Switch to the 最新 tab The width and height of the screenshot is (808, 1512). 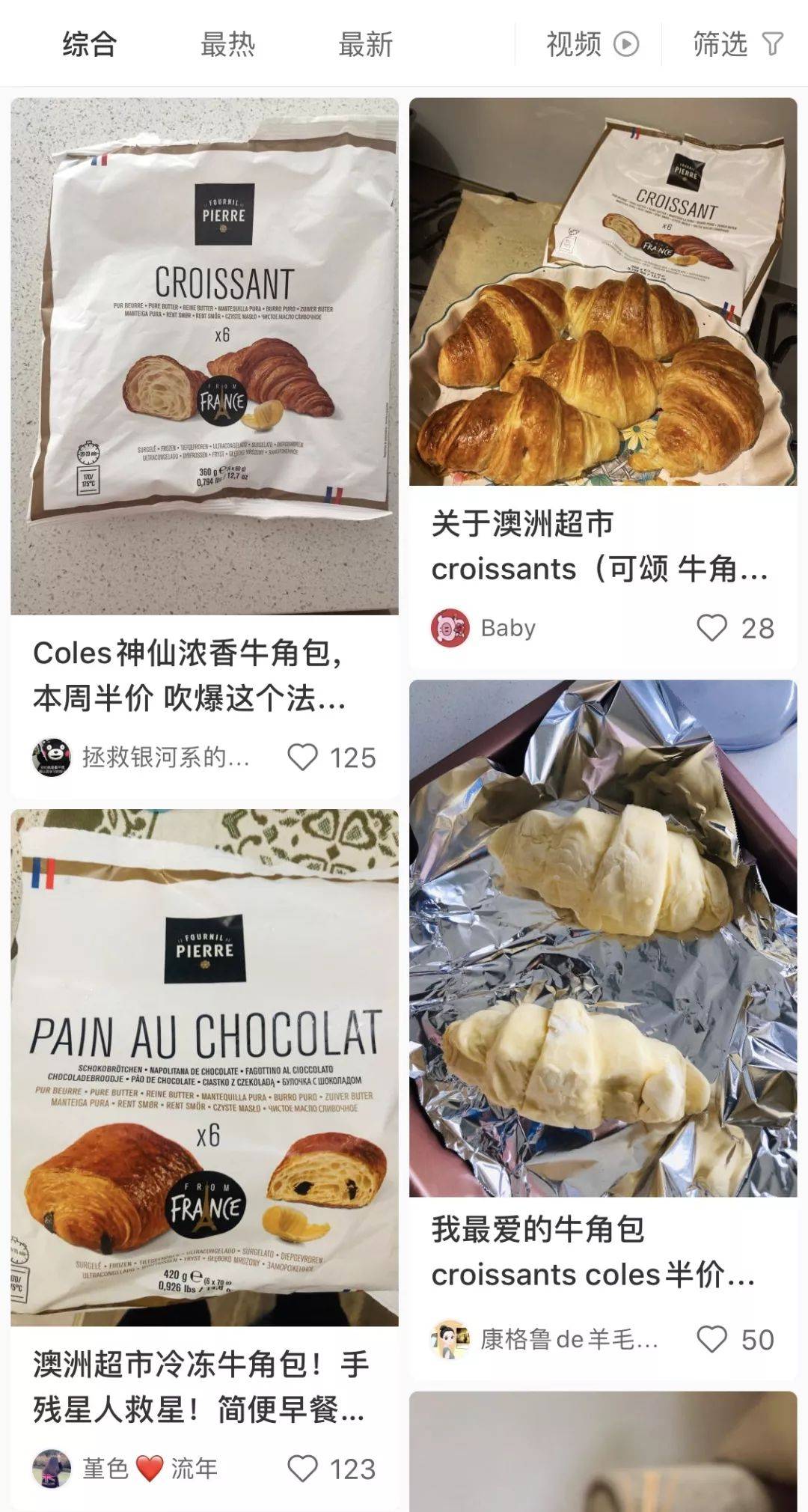pos(365,44)
